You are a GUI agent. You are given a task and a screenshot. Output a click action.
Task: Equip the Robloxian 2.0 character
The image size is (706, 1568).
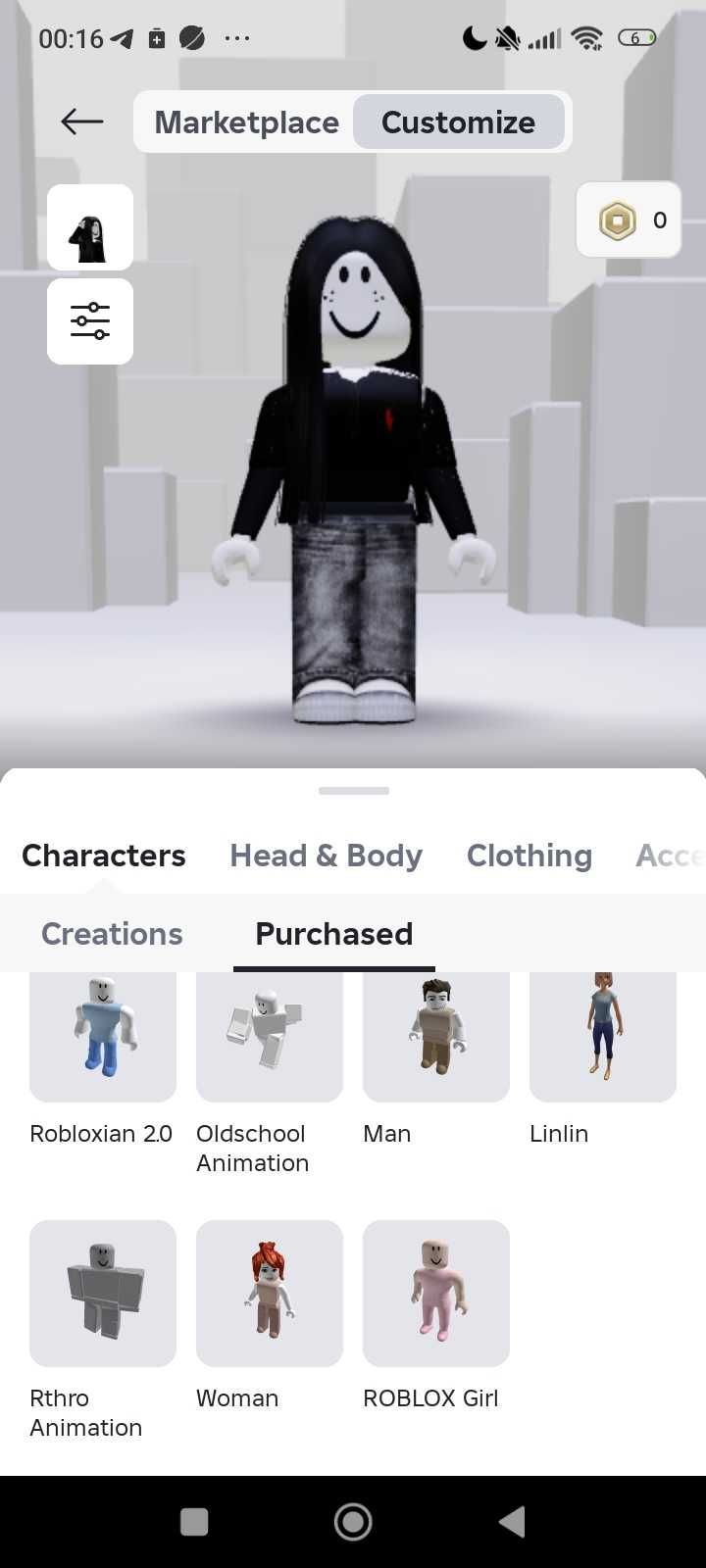103,1035
